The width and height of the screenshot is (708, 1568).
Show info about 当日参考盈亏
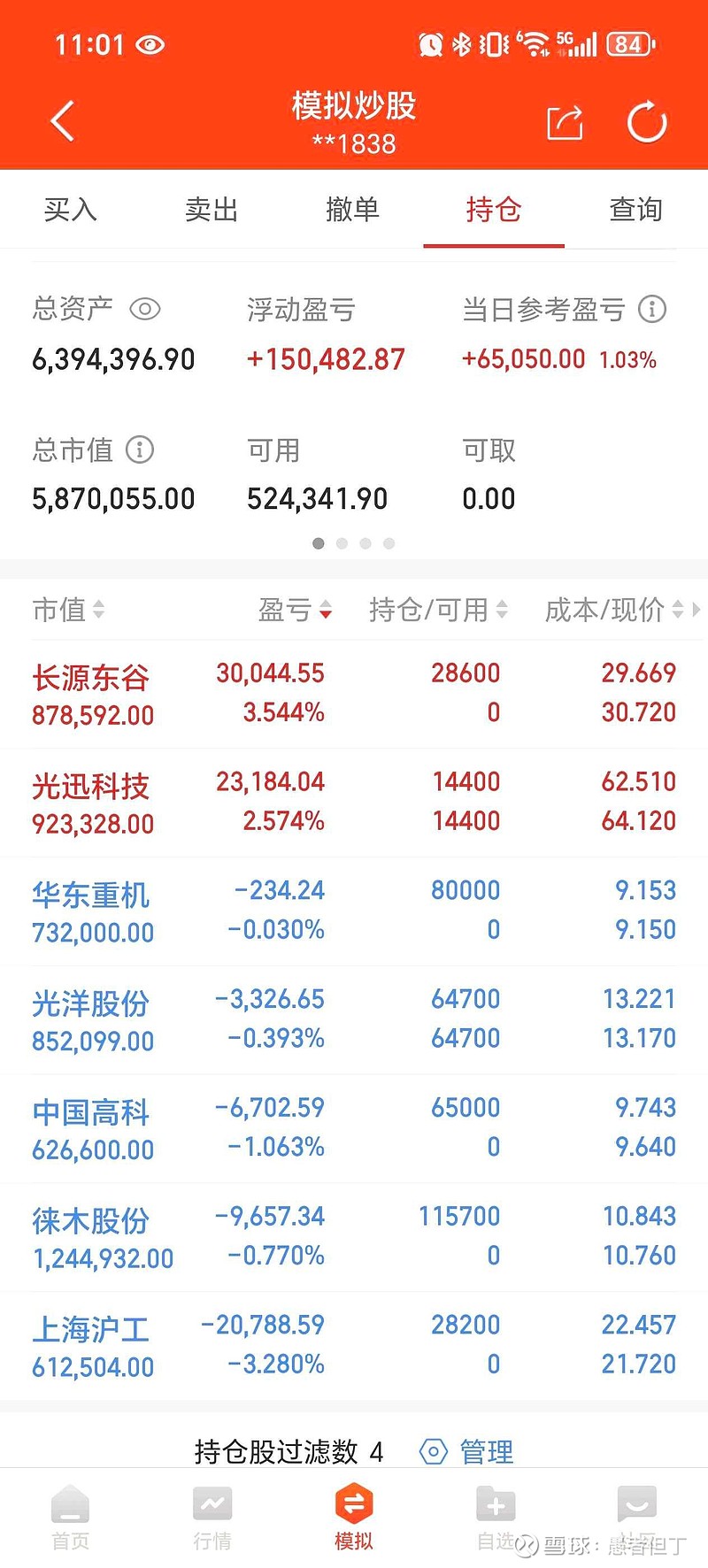click(652, 309)
